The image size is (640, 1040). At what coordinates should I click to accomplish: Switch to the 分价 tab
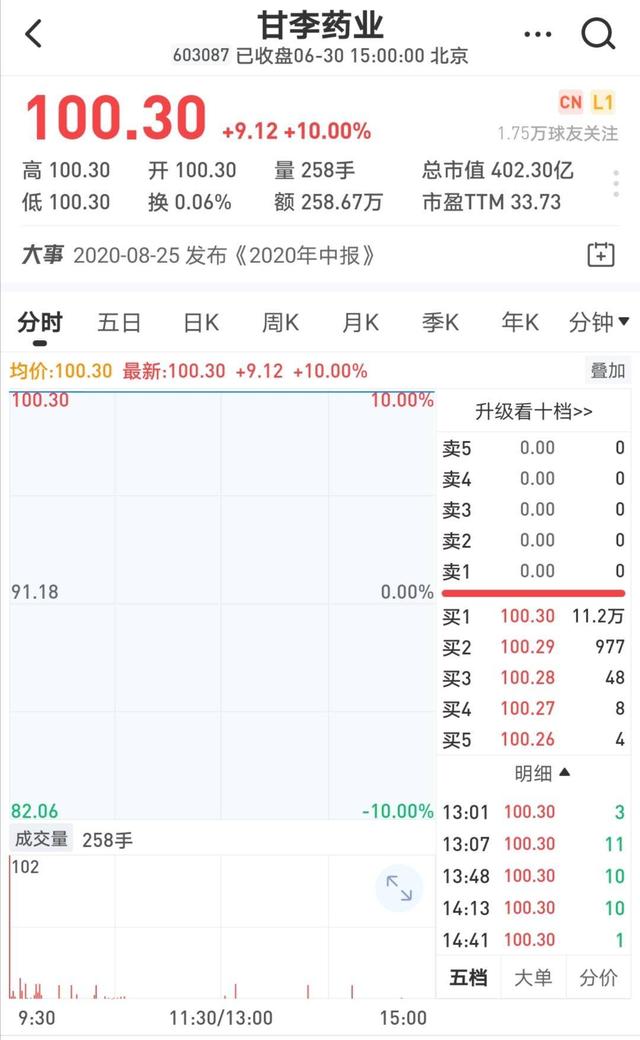598,977
